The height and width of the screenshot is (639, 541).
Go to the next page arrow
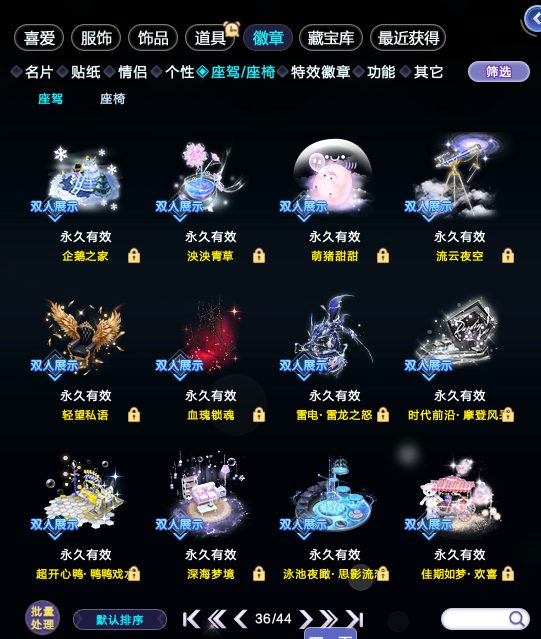click(306, 619)
